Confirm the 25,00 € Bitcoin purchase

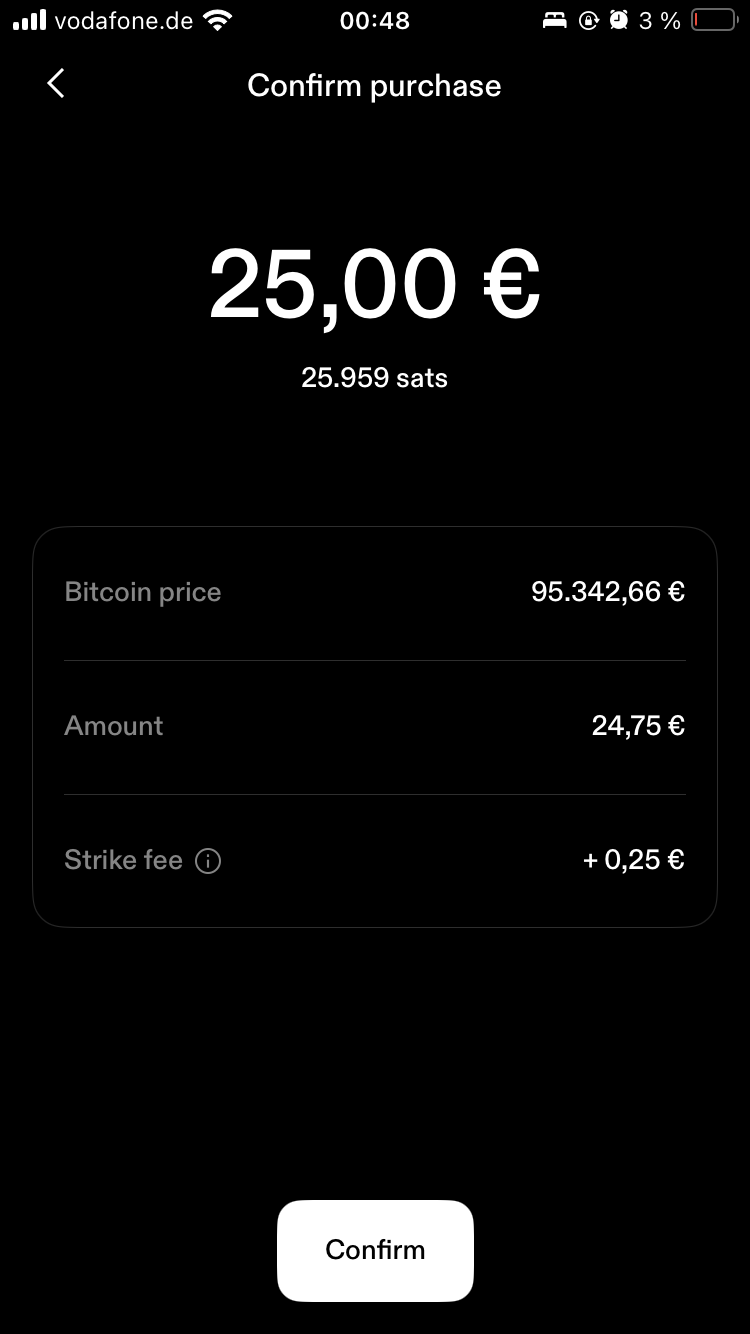point(375,1250)
